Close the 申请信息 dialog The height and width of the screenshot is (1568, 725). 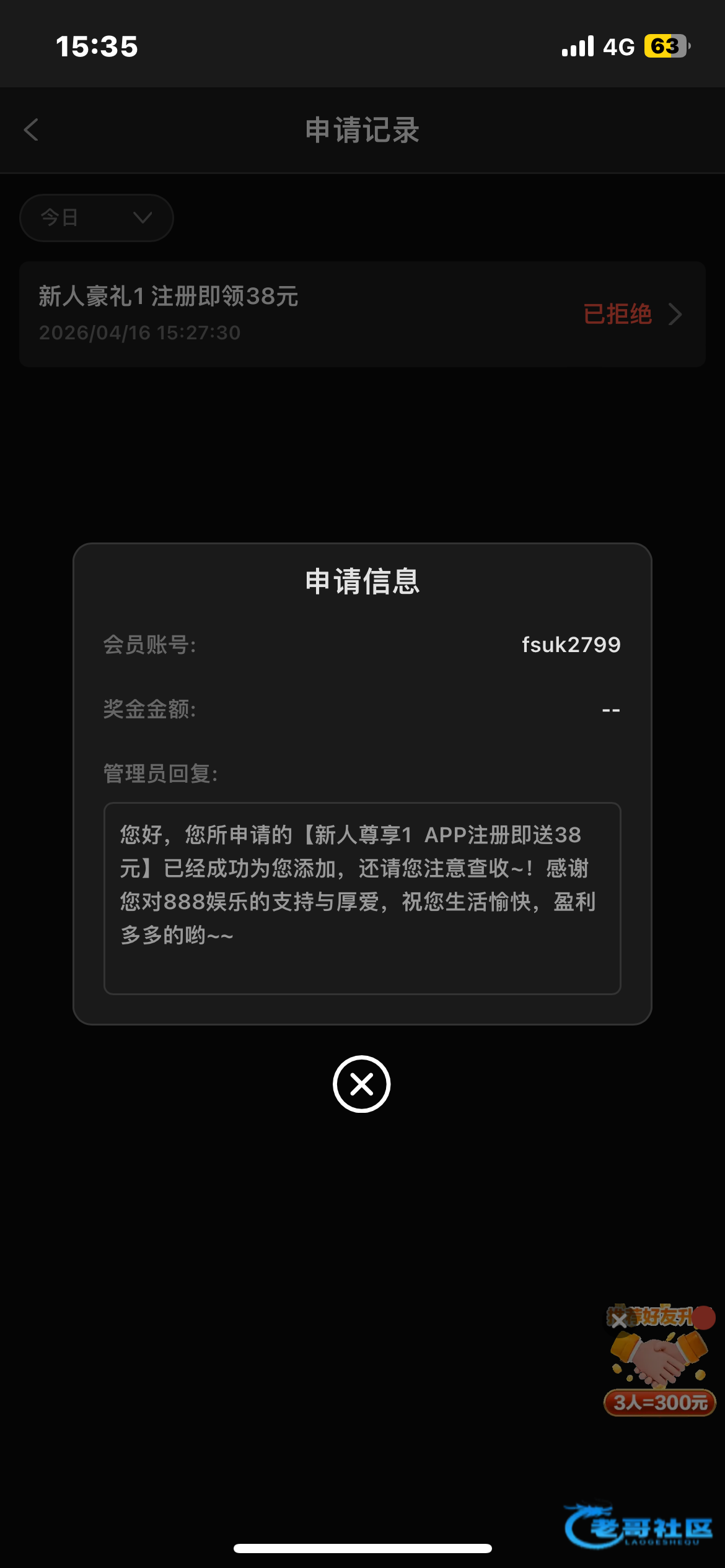tap(362, 1084)
